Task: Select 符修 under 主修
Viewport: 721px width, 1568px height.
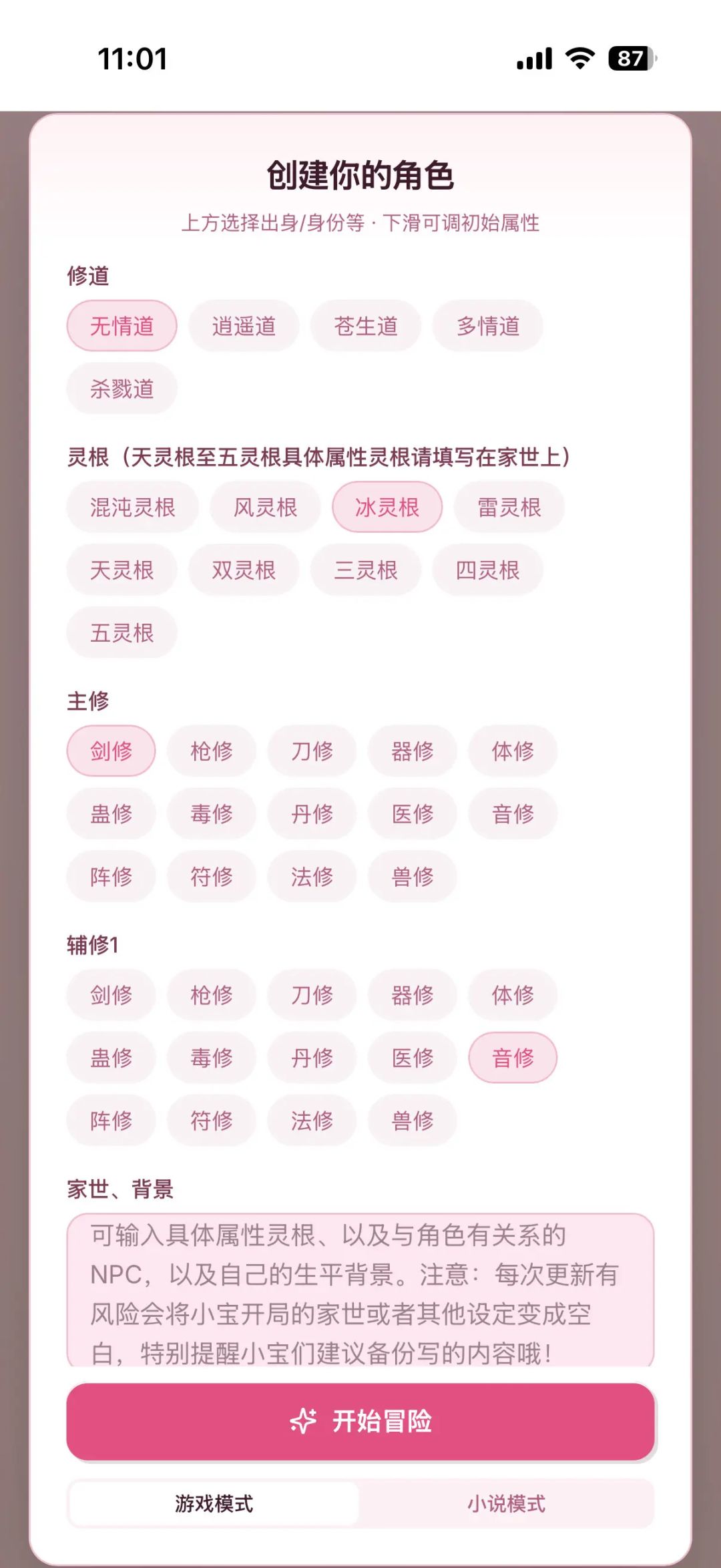Action: click(212, 877)
